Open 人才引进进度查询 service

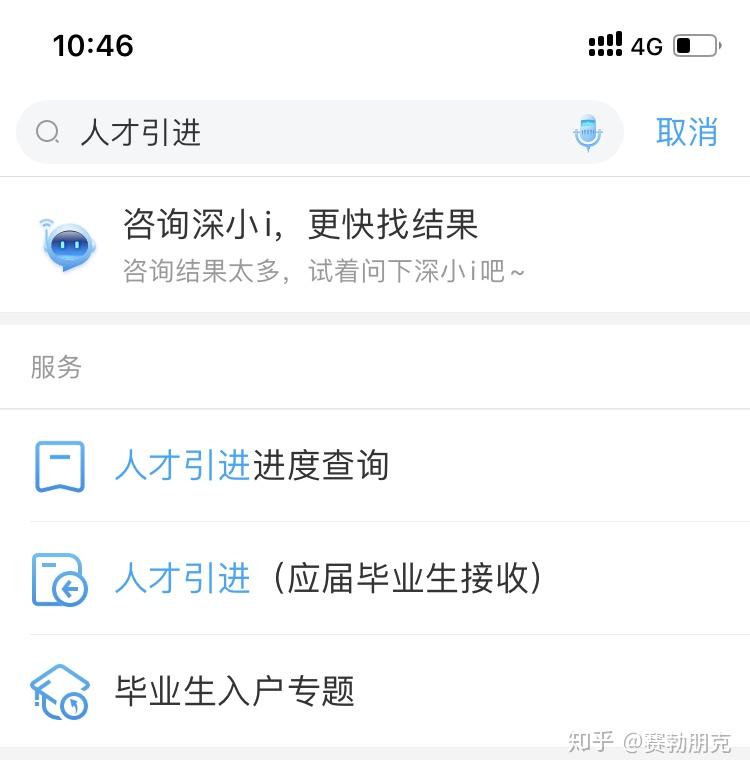[252, 466]
